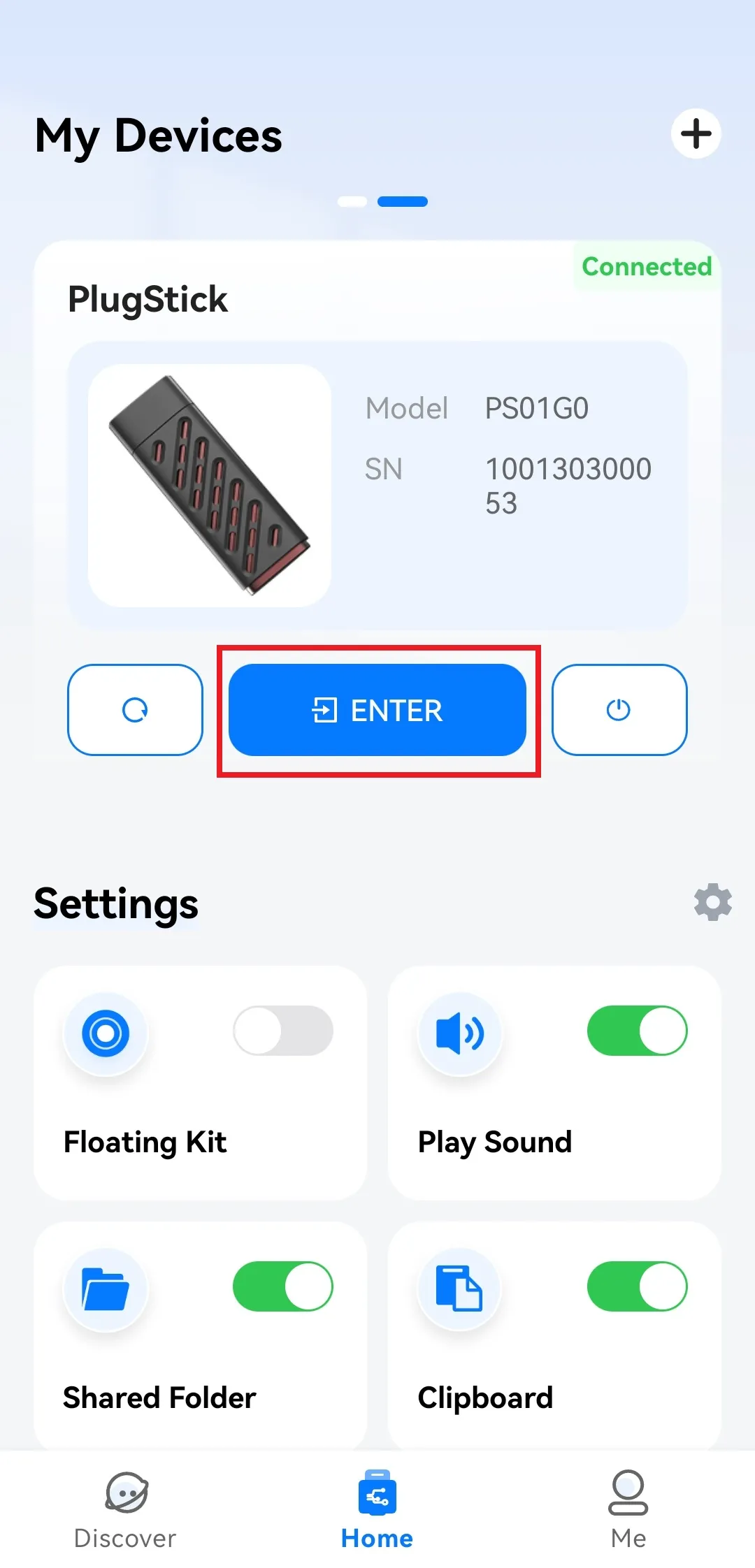Select the Home tab
Viewport: 755px width, 1568px height.
coord(377,1509)
